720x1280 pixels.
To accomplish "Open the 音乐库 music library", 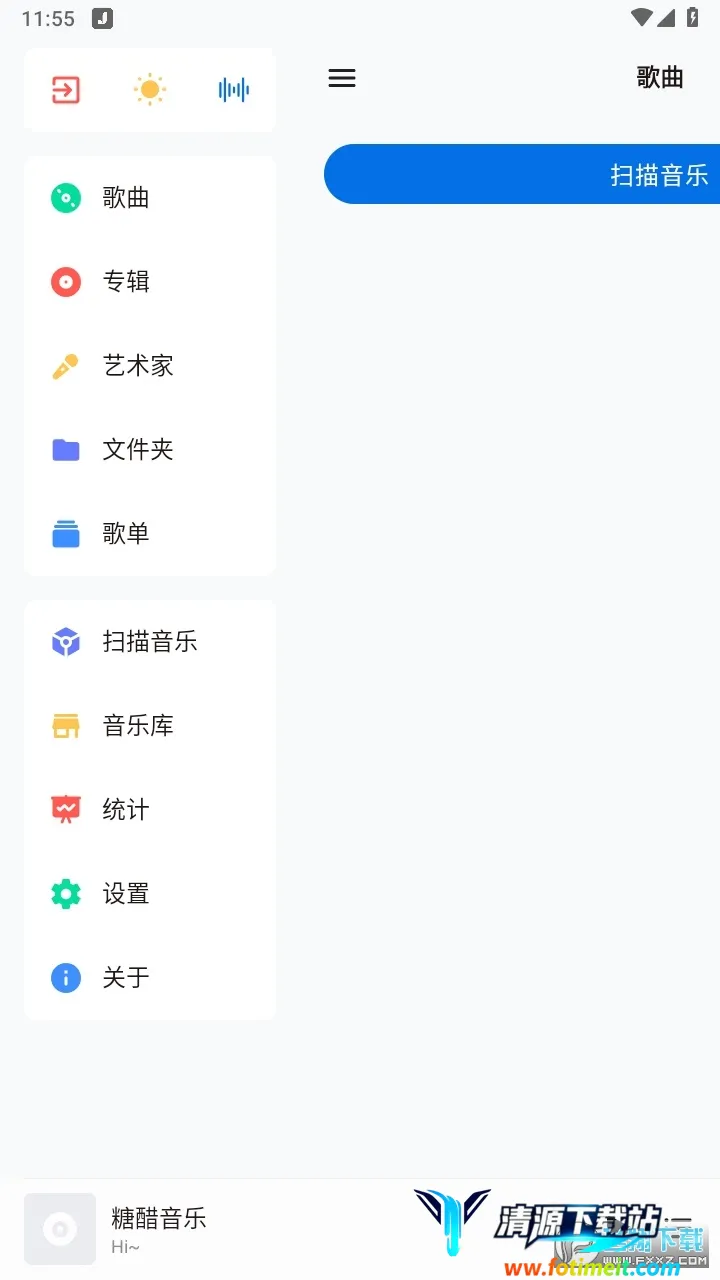I will point(137,726).
